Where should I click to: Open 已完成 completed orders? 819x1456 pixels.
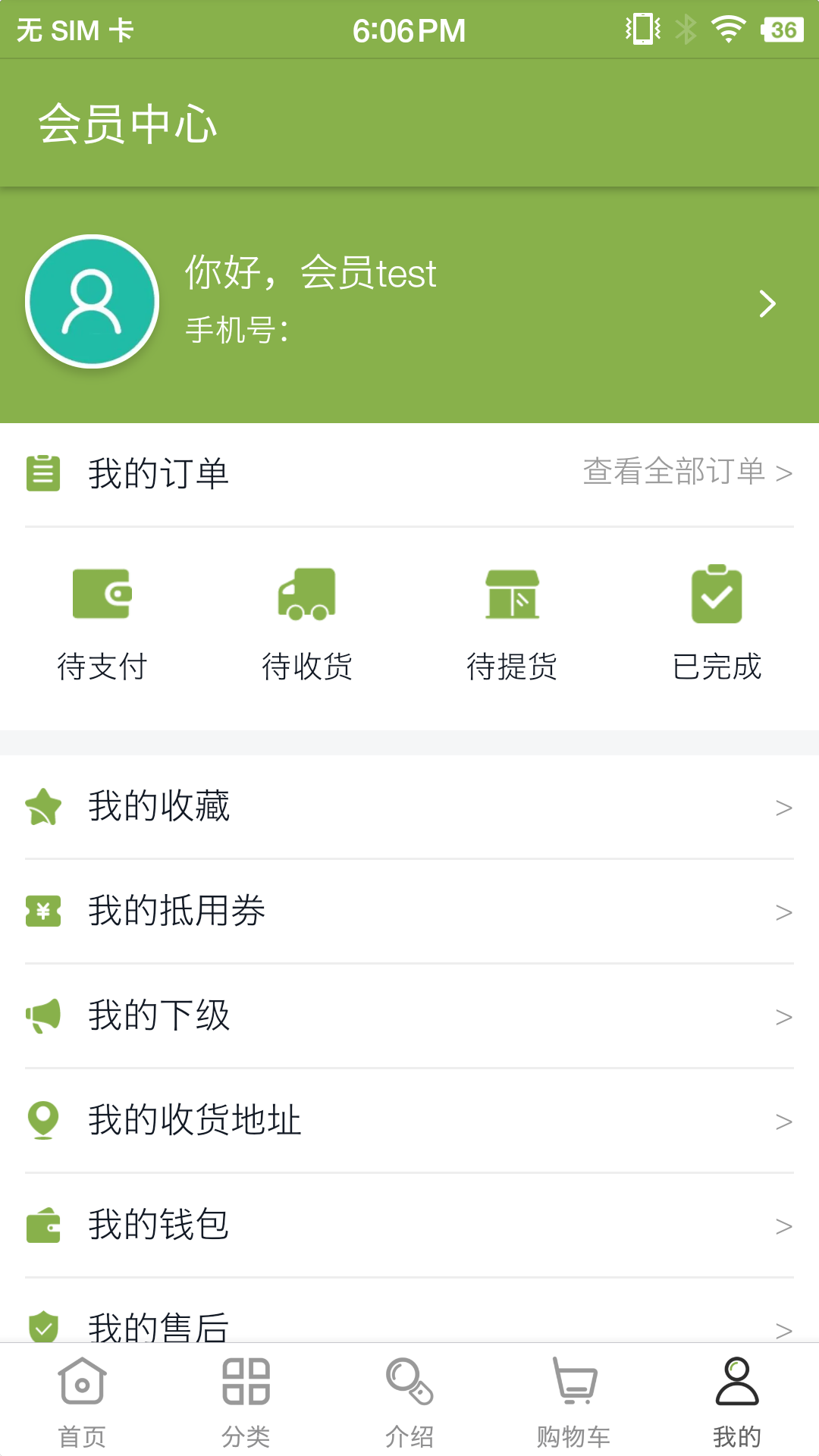coord(717,623)
